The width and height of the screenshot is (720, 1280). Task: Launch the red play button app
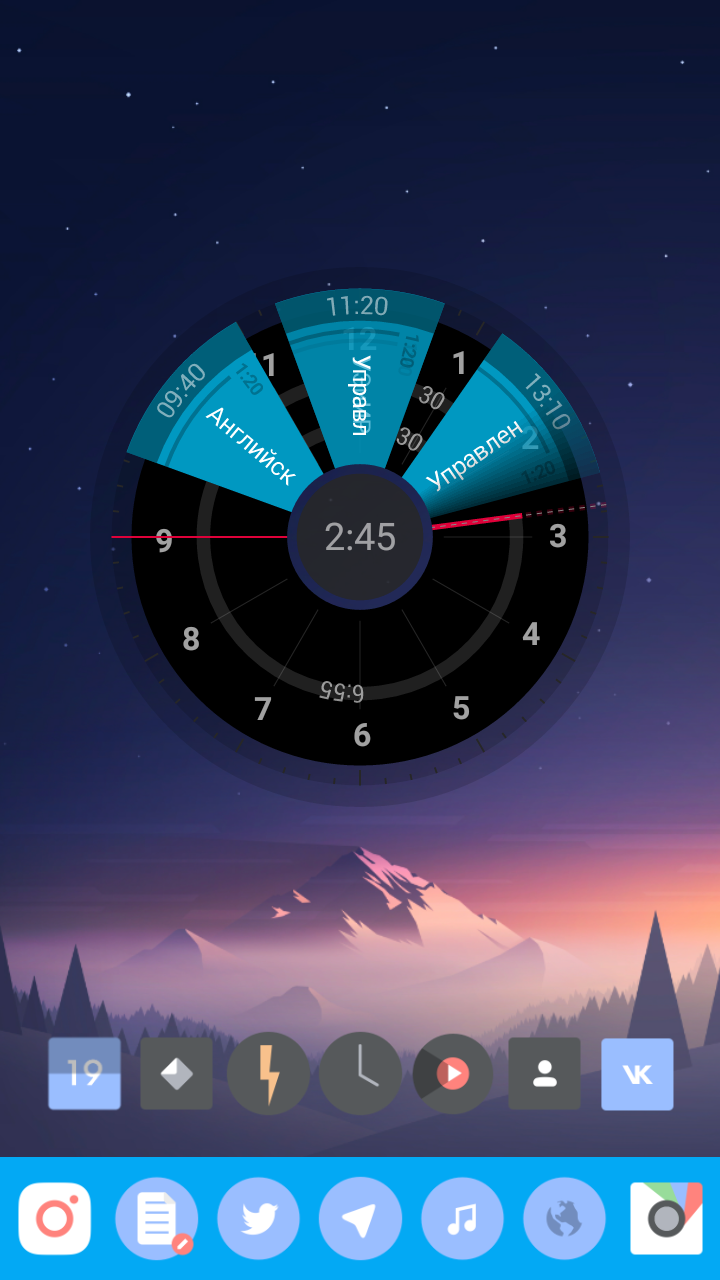[x=453, y=1074]
